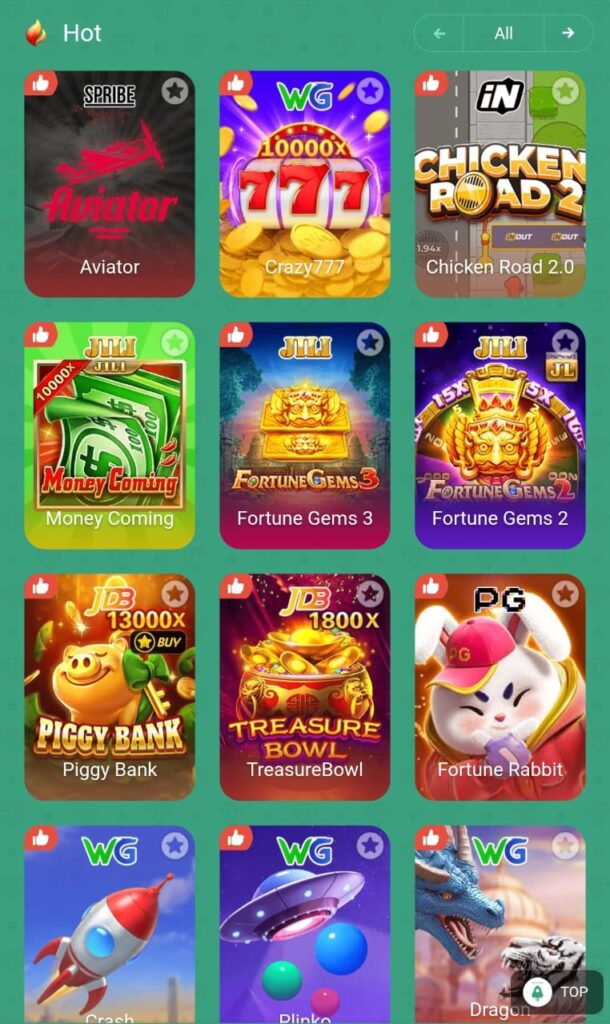Open the TreasureBowl game

pyautogui.click(x=305, y=687)
